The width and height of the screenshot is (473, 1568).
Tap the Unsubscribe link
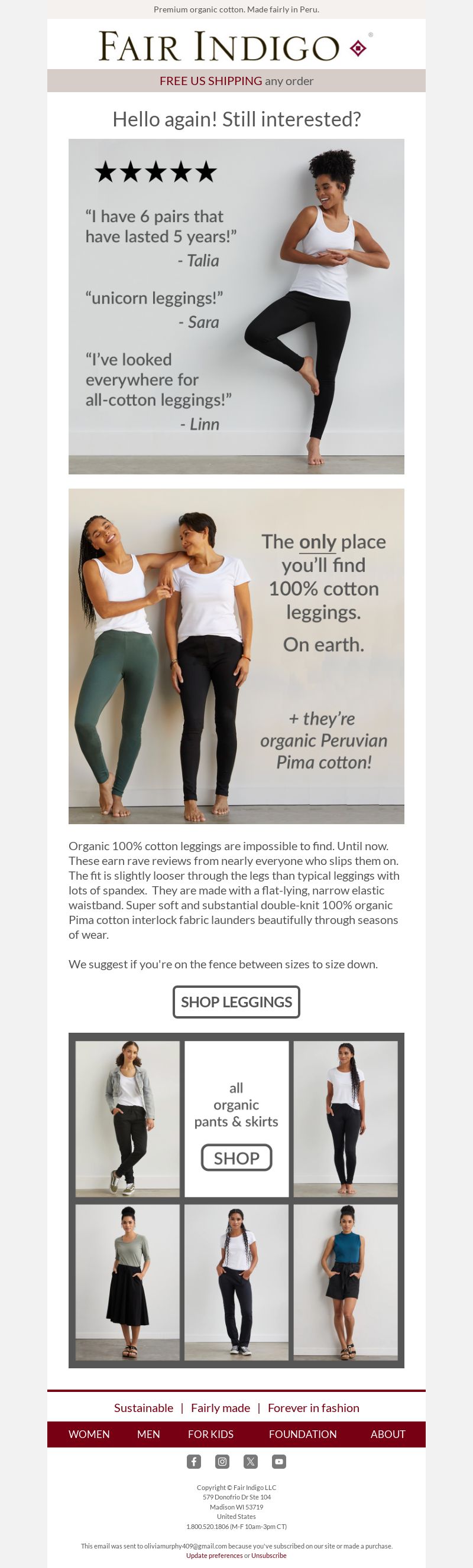(x=269, y=1555)
